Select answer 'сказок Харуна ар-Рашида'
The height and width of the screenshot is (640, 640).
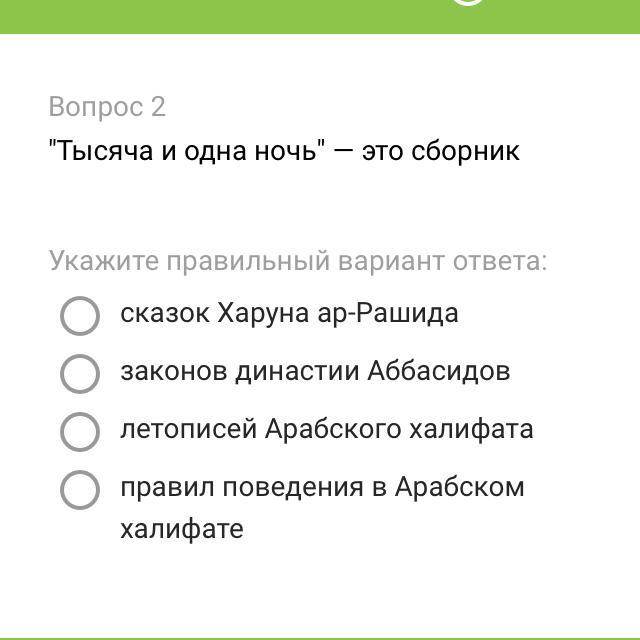point(80,315)
